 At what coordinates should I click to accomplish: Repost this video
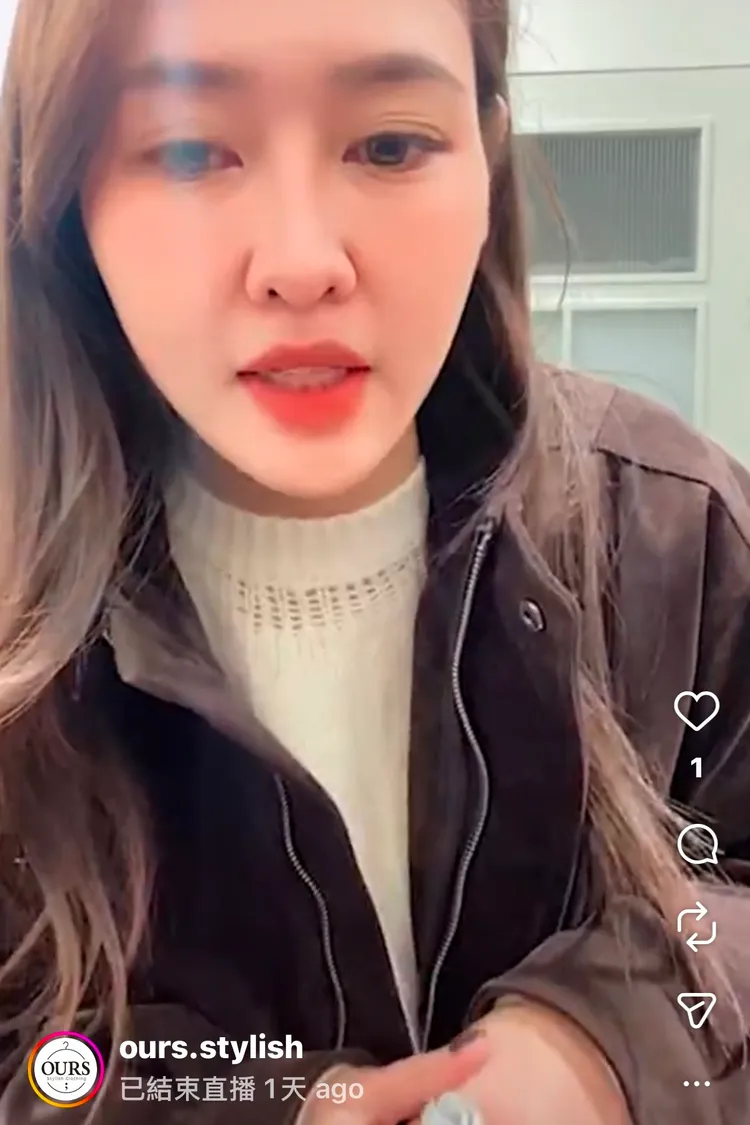697,926
